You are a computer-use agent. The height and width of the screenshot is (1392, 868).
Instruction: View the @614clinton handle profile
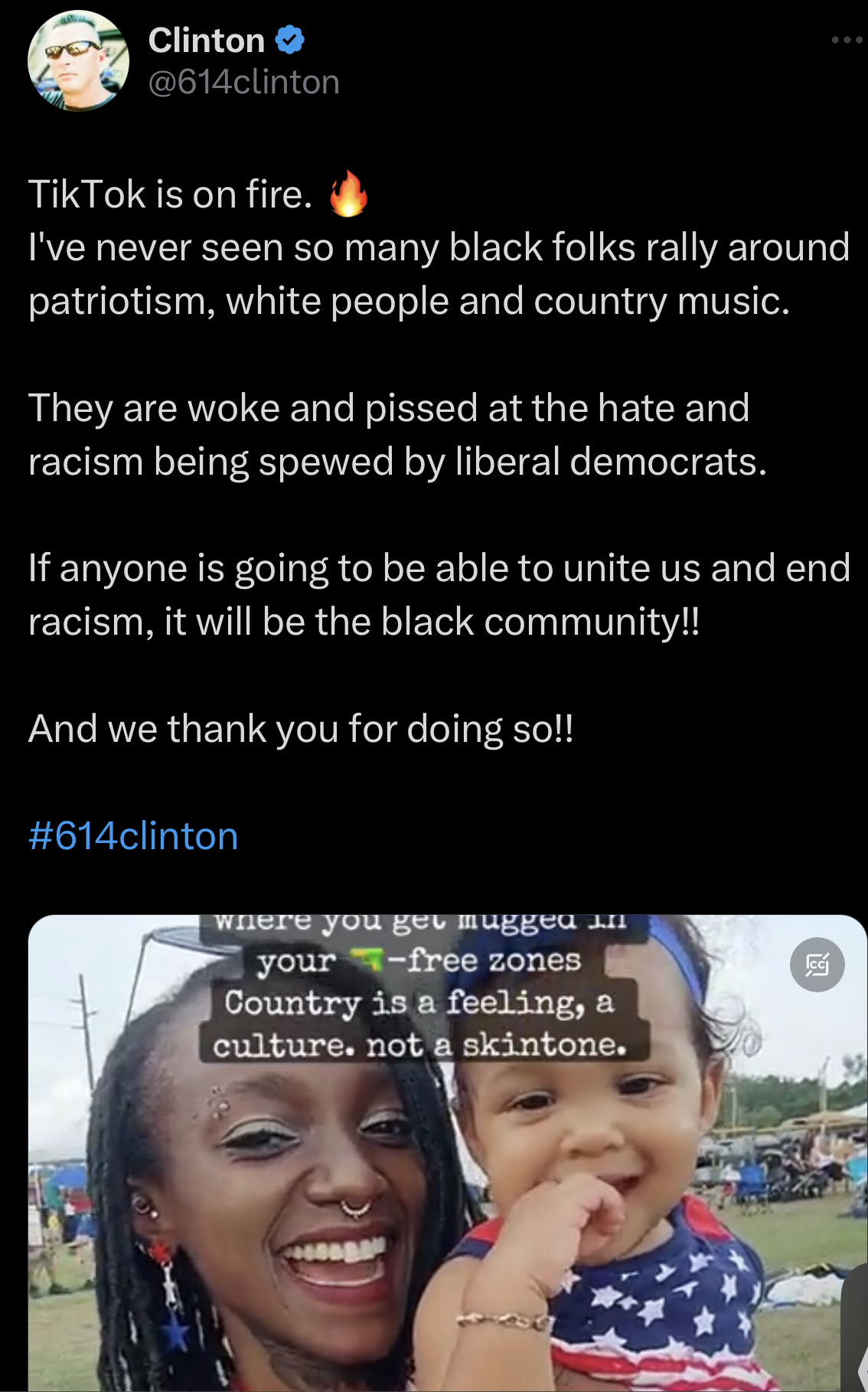pyautogui.click(x=243, y=82)
